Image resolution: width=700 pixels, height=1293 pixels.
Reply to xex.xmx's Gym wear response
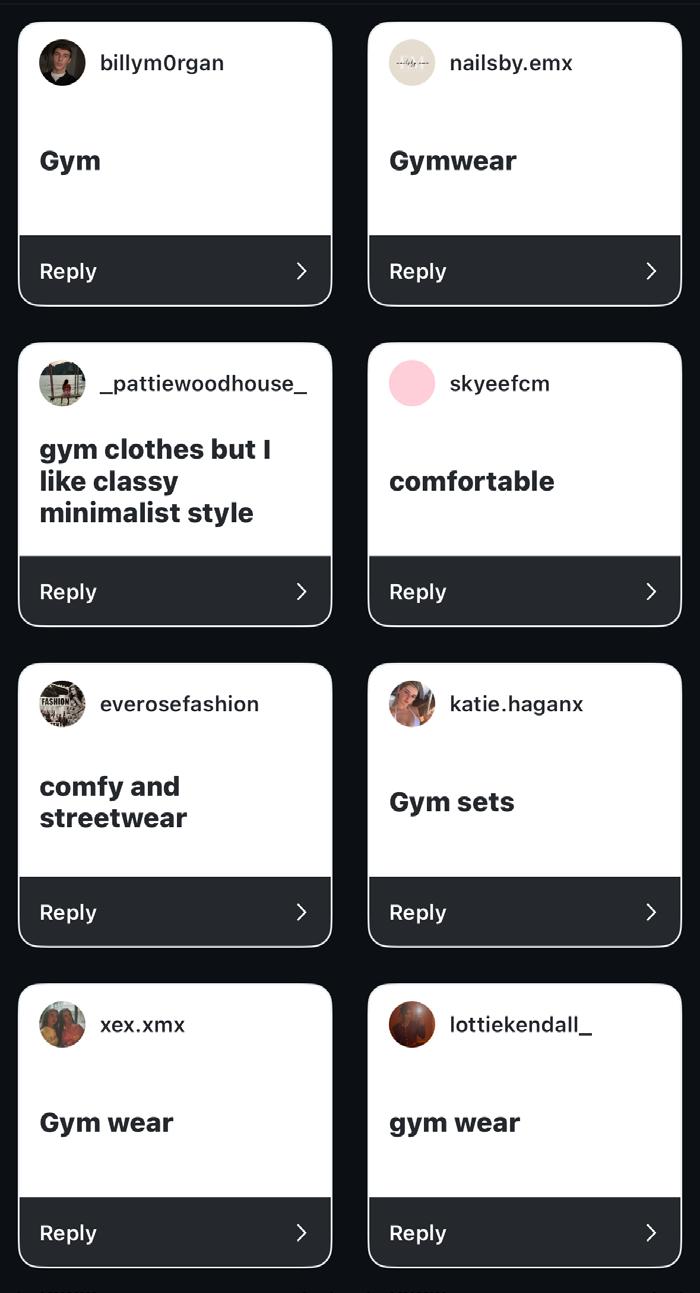174,1232
